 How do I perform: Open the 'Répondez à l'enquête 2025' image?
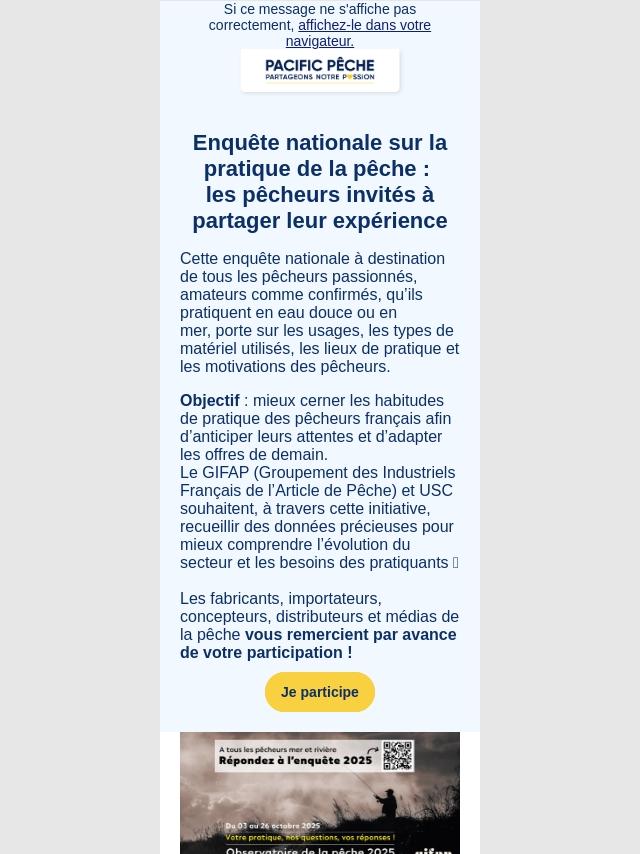[320, 792]
